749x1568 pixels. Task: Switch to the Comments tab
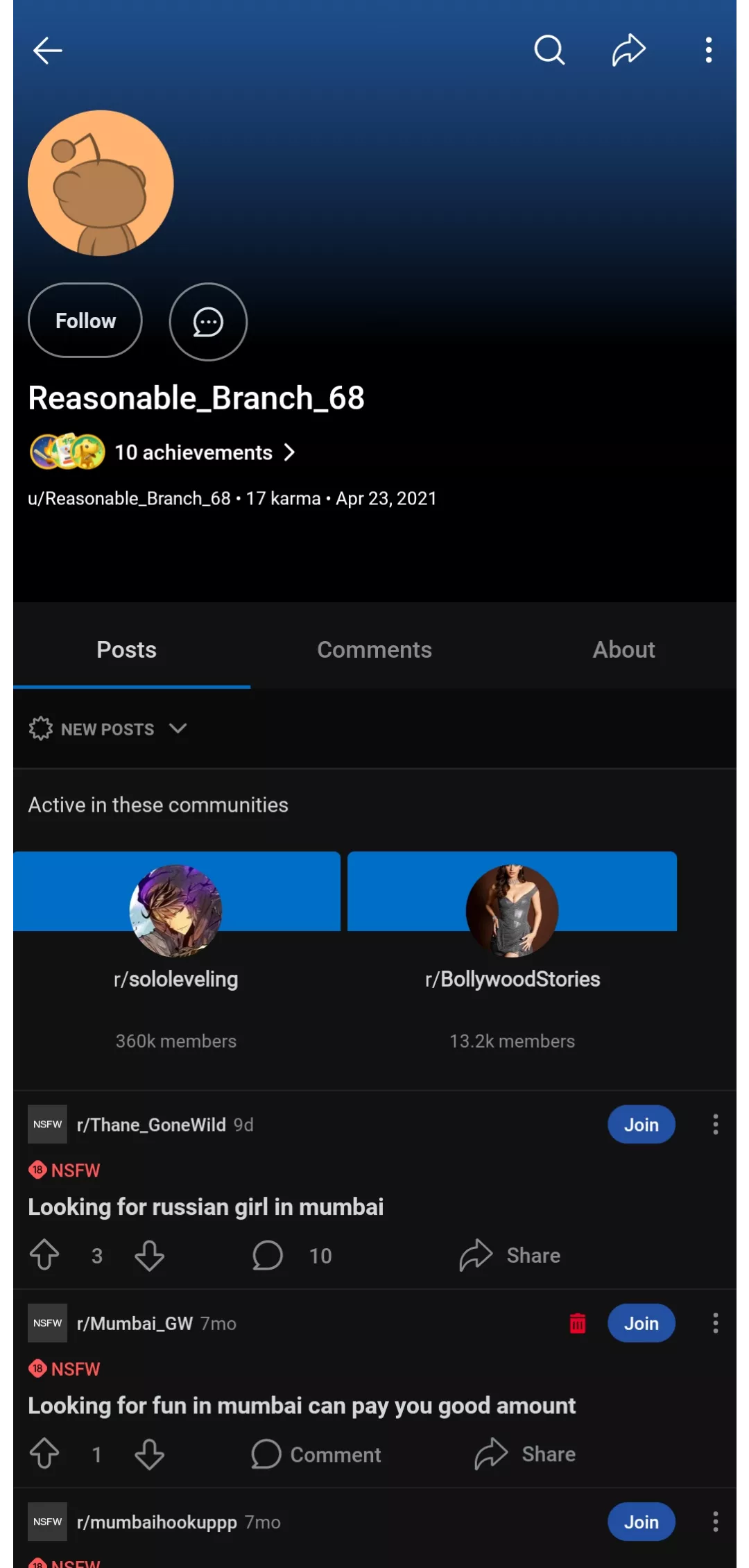click(x=374, y=649)
